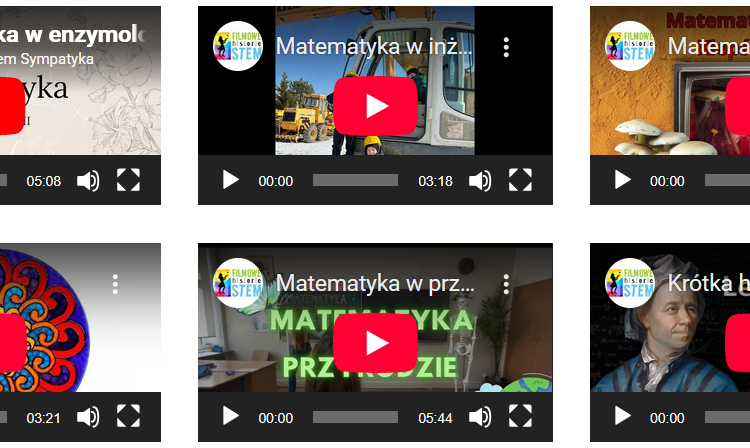
Task: Expand the 05:08 video to fullscreen
Action: (128, 181)
